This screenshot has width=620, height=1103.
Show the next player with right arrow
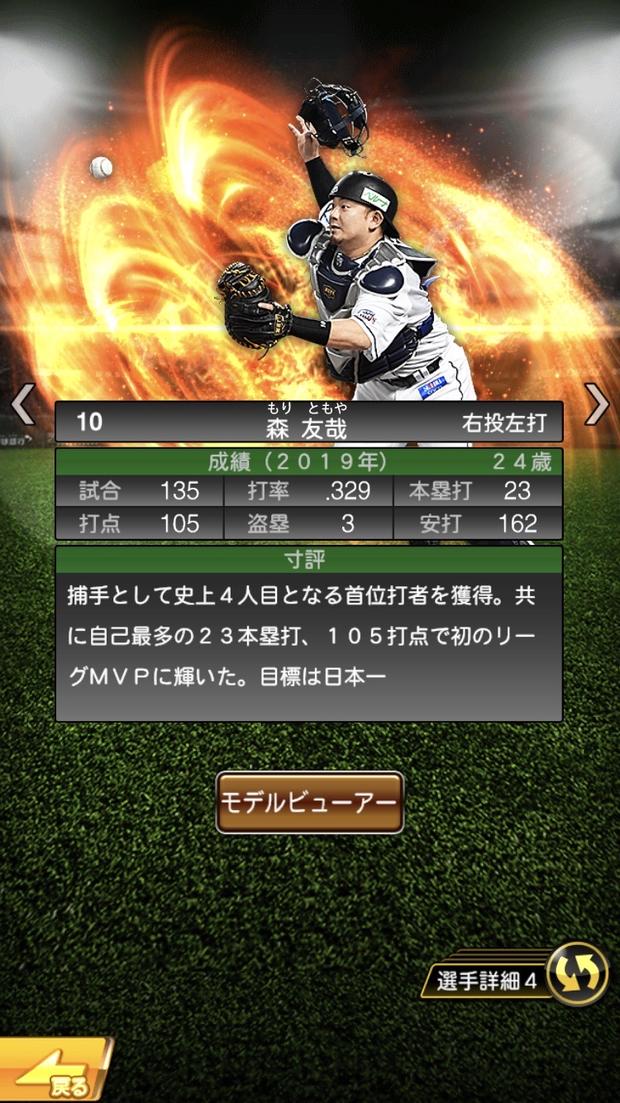pos(597,404)
